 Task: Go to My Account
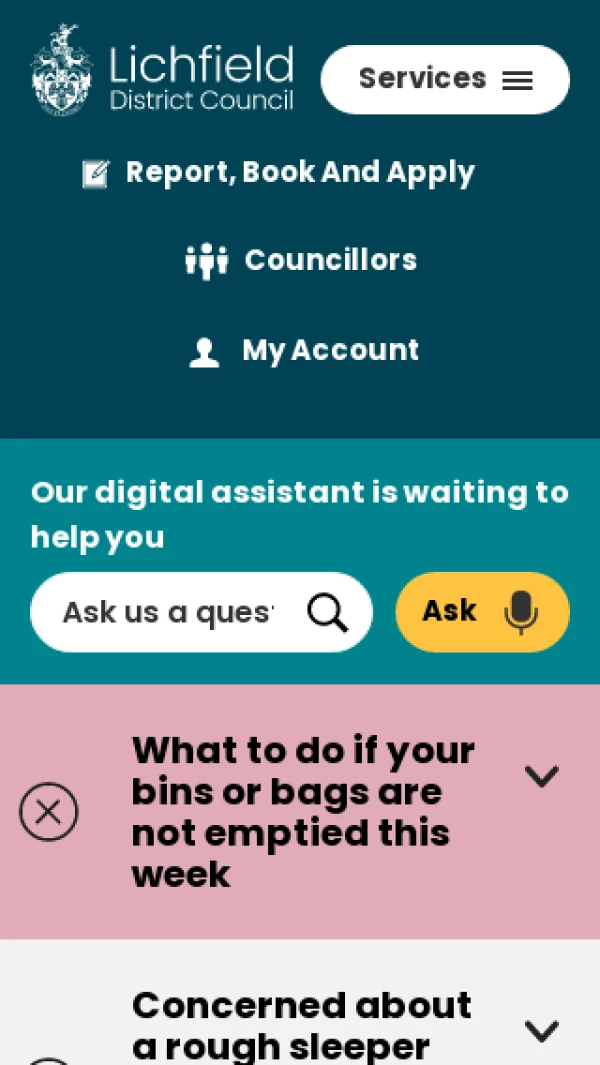click(x=304, y=351)
